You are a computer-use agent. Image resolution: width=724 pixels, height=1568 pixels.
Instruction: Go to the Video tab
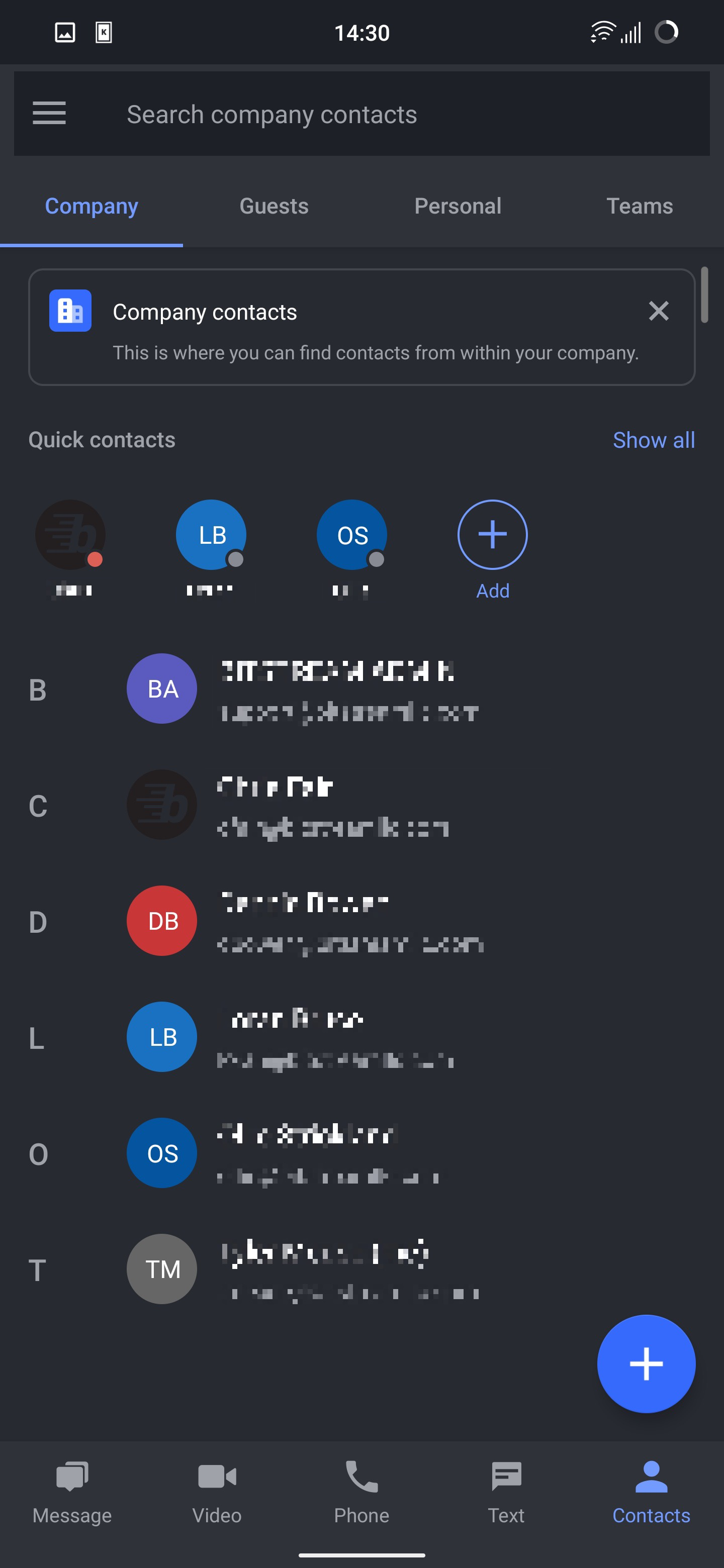(x=217, y=1491)
